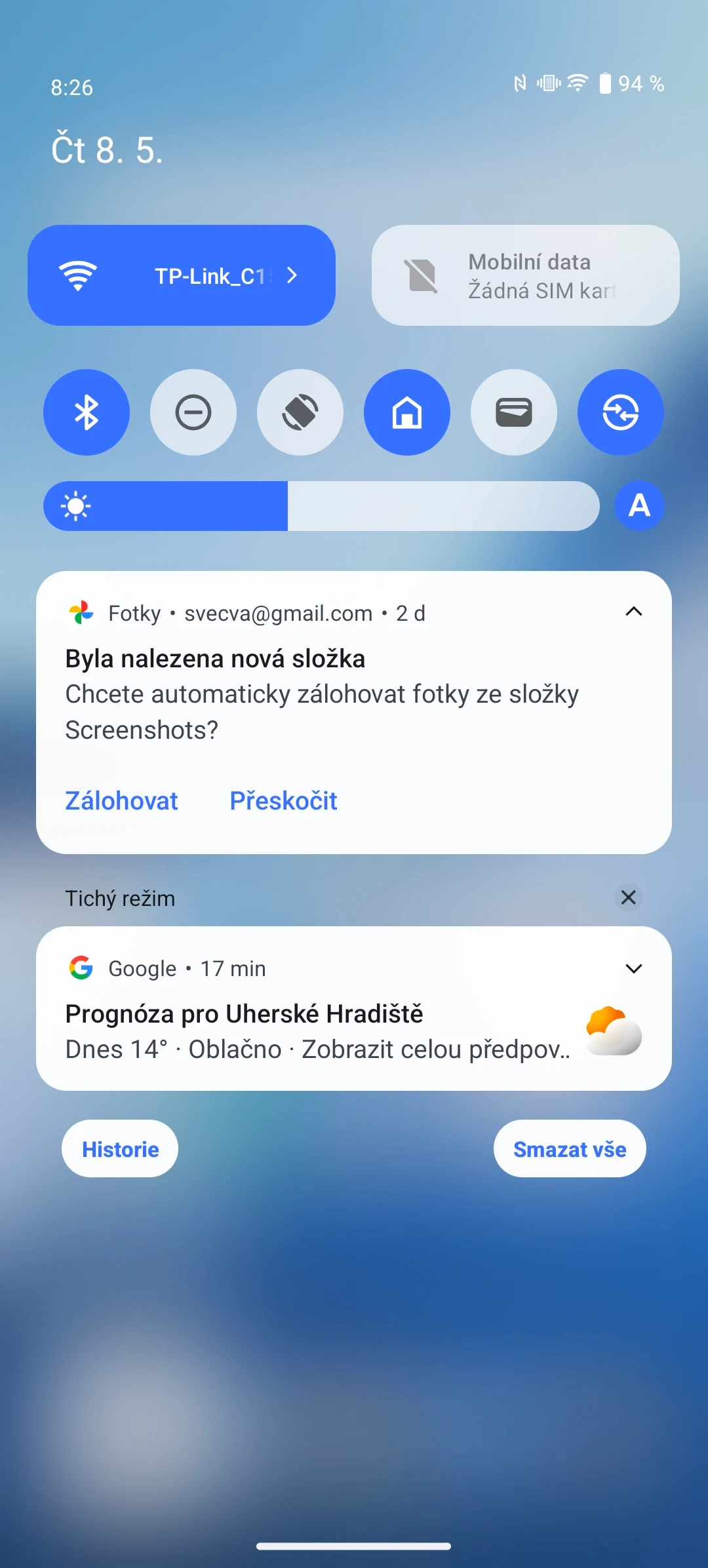The image size is (708, 1568).
Task: Open the home controls tile
Action: (x=407, y=412)
